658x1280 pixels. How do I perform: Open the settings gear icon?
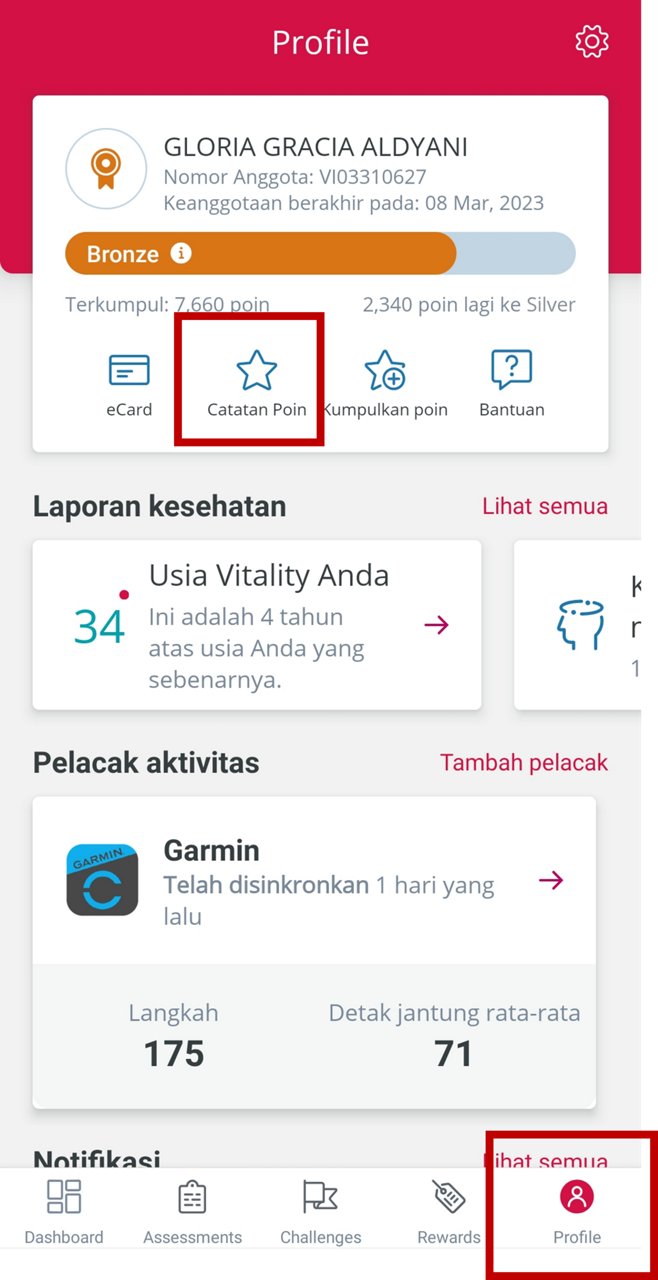click(592, 42)
